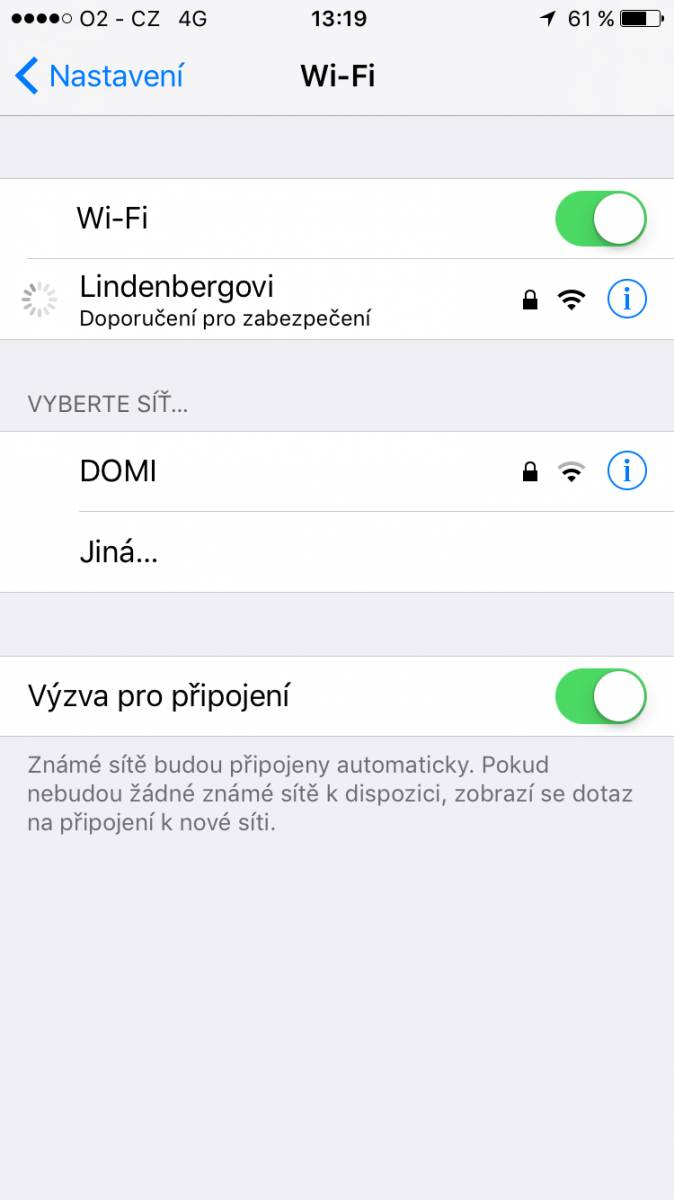674x1200 pixels.
Task: Turn off the Wi-Fi switch
Action: pyautogui.click(x=601, y=219)
